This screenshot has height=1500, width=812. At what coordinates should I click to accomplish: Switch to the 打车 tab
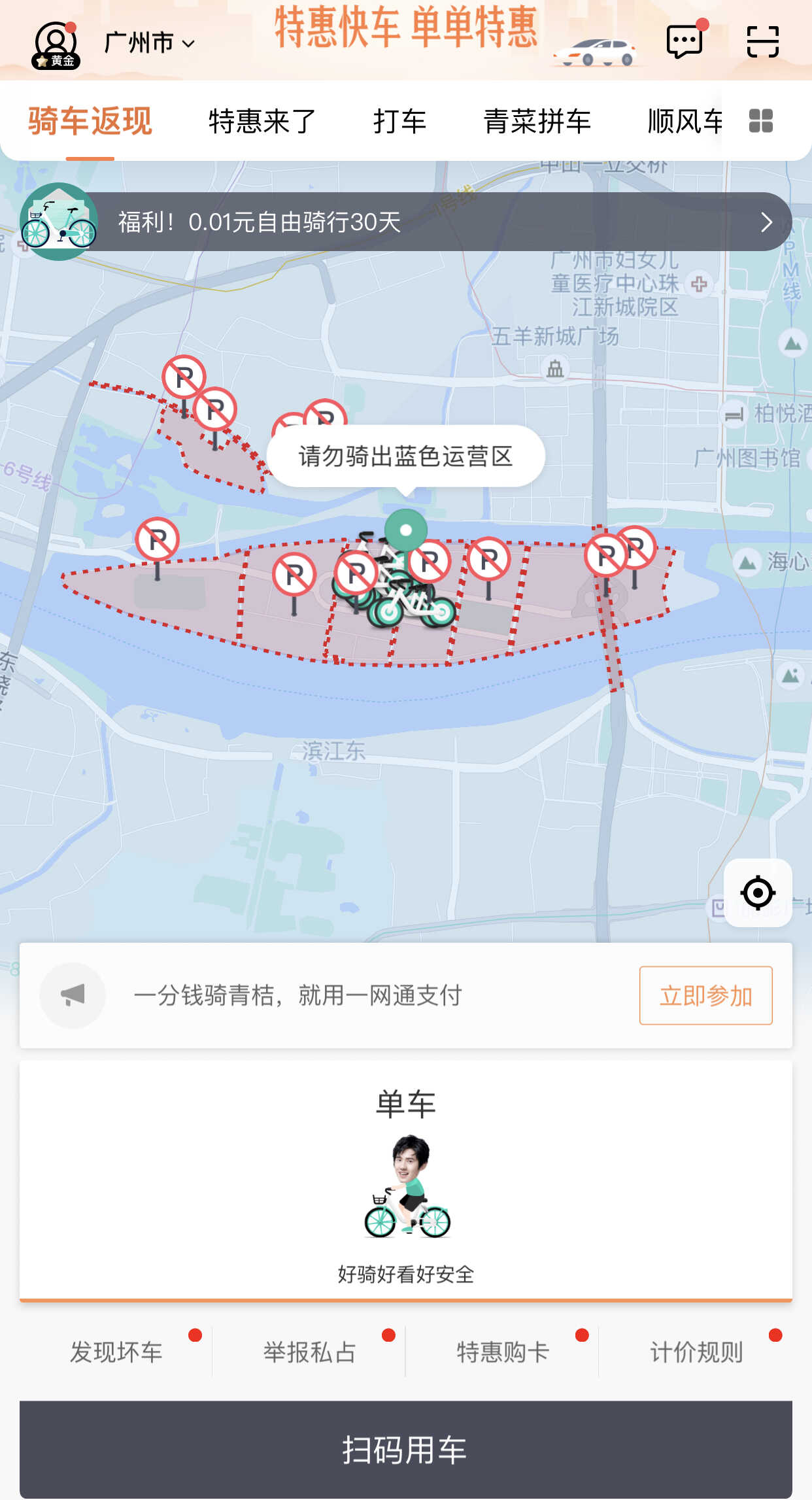[x=399, y=122]
